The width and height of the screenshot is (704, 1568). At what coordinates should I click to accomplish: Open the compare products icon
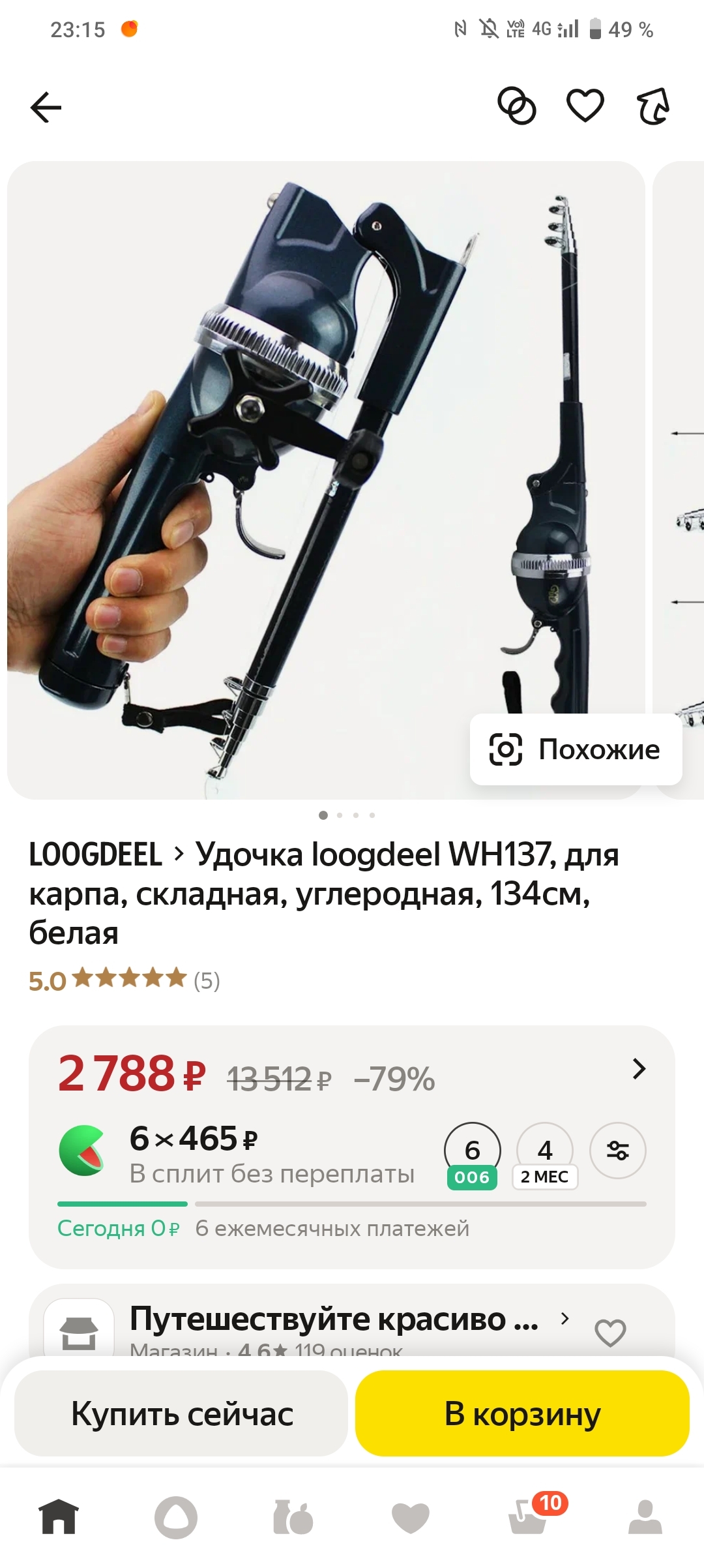(517, 106)
